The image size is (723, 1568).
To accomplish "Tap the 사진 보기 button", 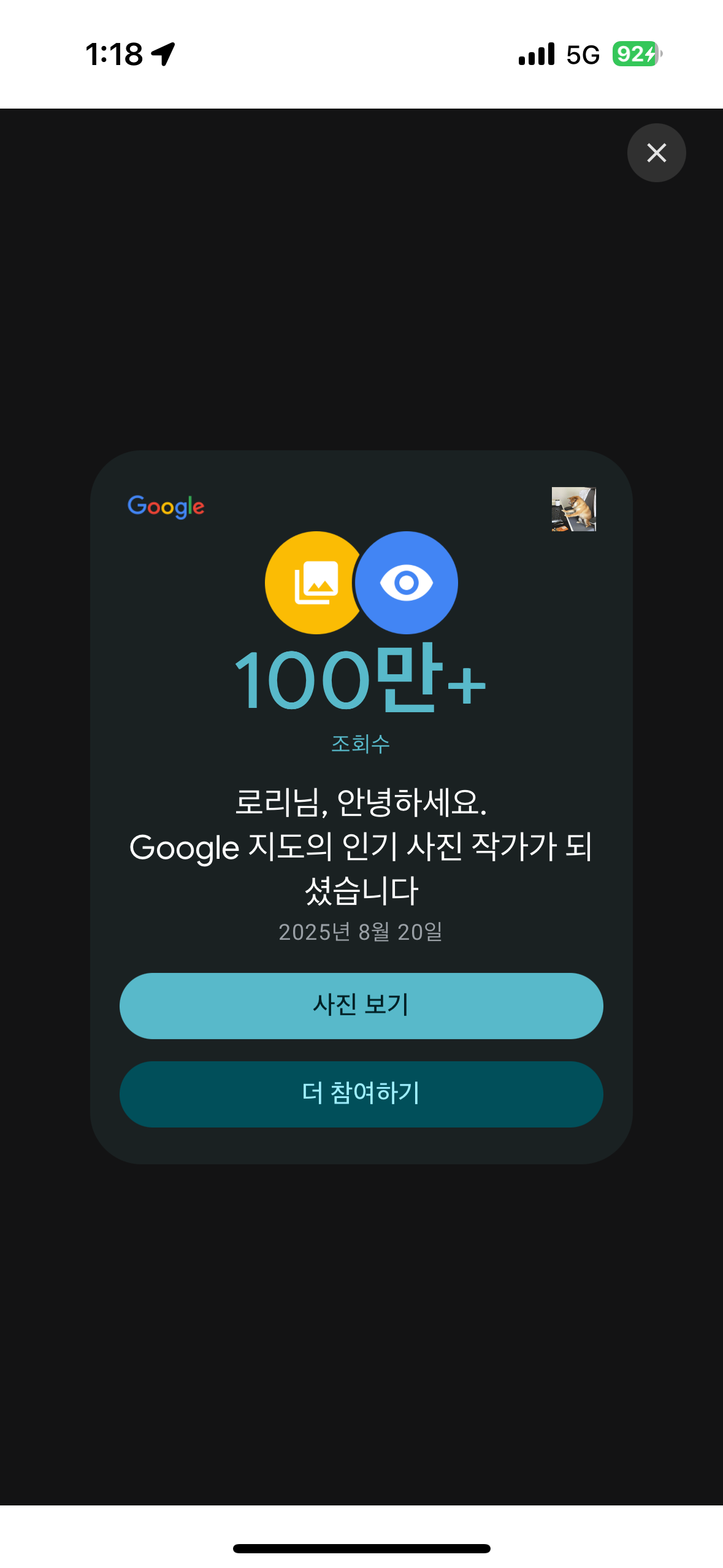I will coord(361,1005).
